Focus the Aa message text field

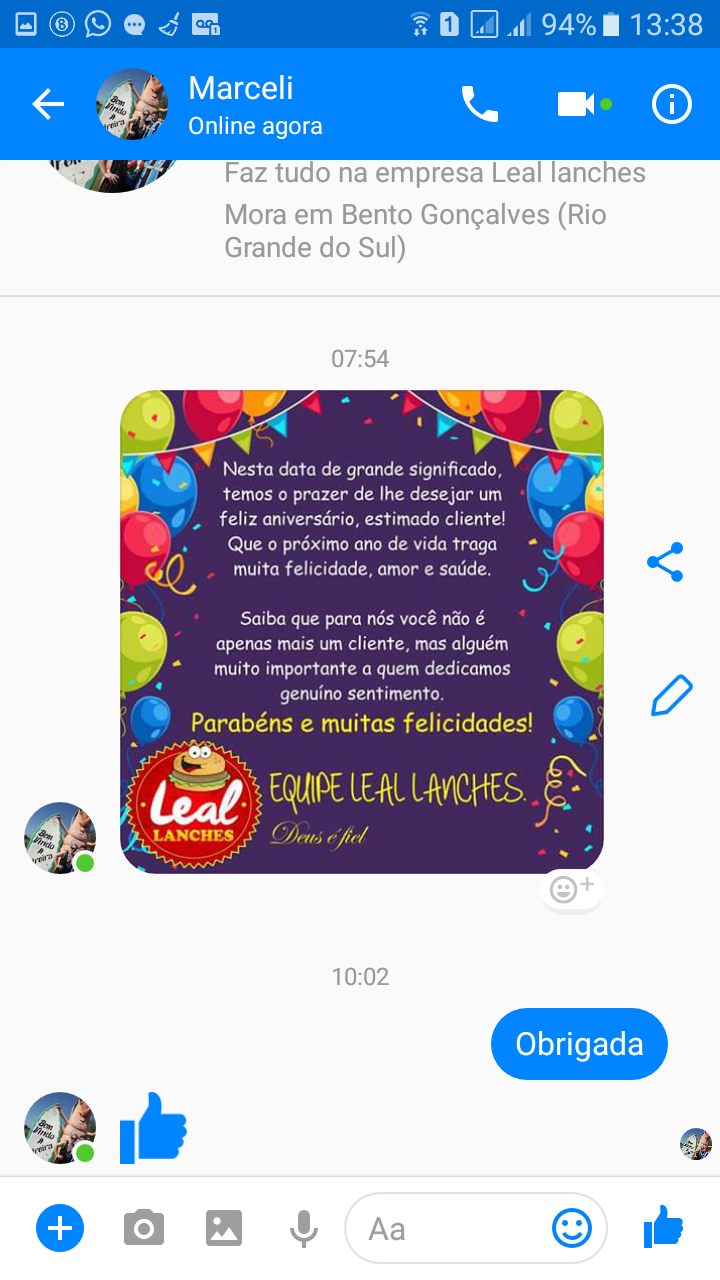(450, 1228)
